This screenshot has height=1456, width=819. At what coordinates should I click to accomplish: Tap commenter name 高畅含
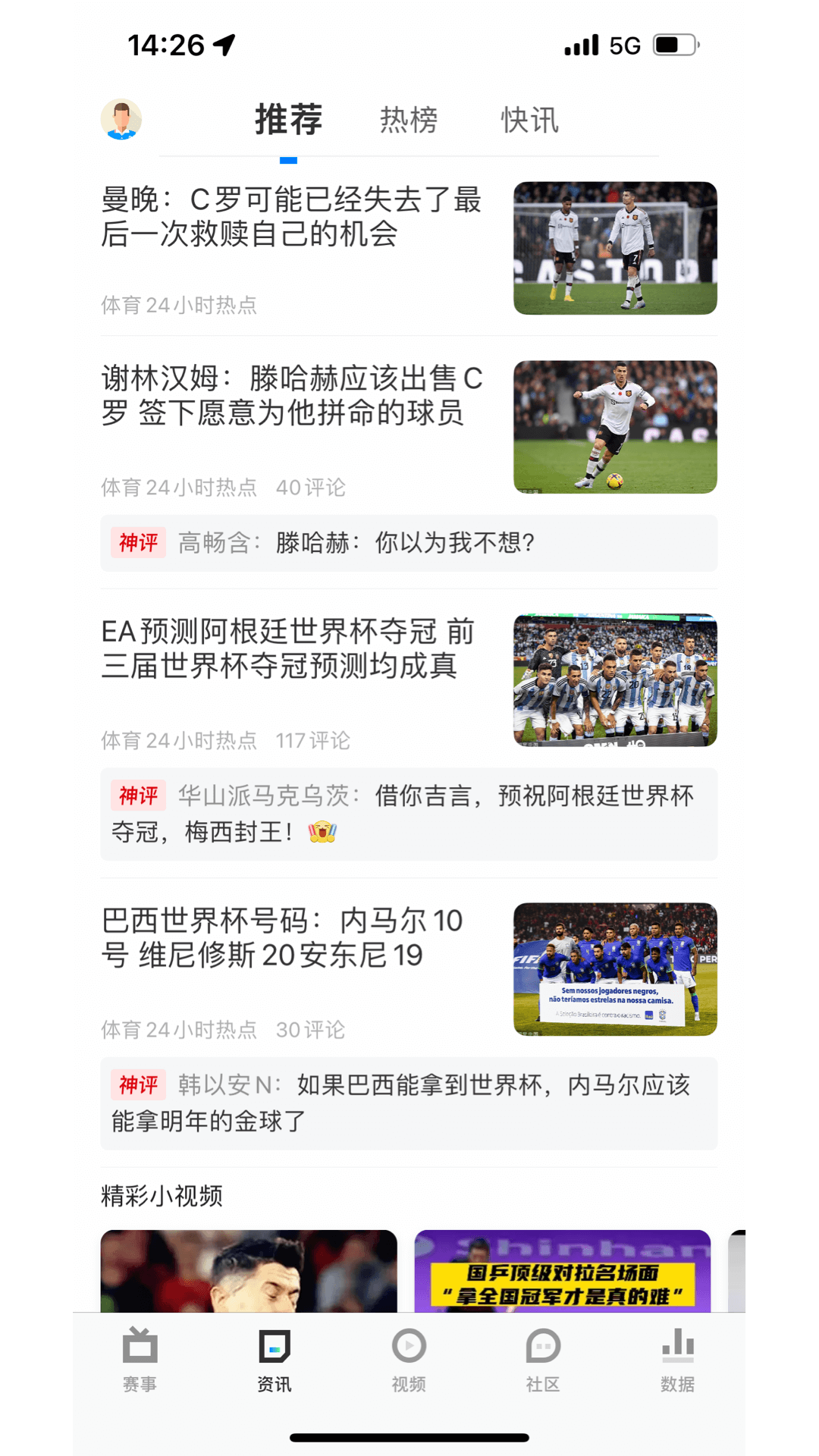coord(215,543)
